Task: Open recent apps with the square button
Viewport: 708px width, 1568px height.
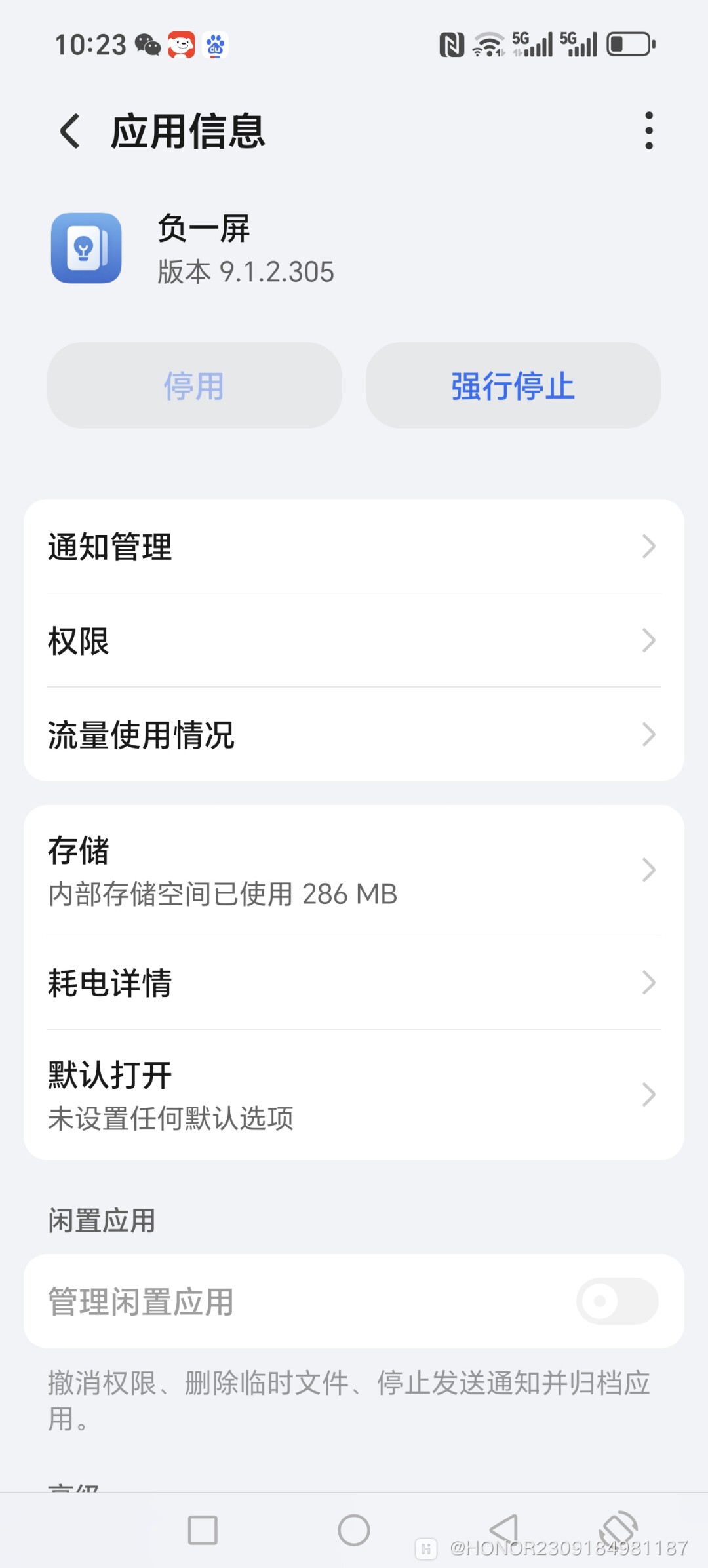Action: click(x=203, y=1530)
